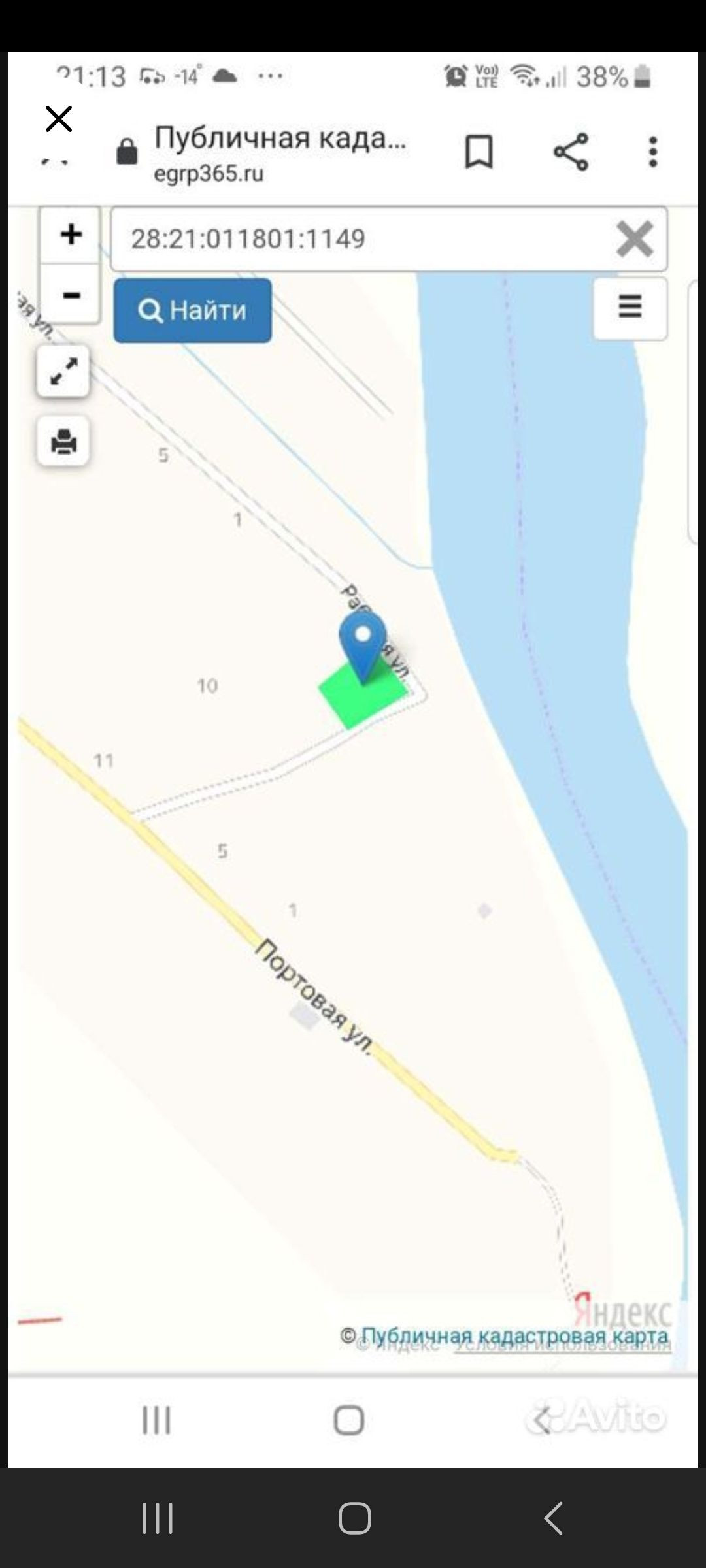
Task: Print the map with the printer icon
Action: pyautogui.click(x=63, y=441)
